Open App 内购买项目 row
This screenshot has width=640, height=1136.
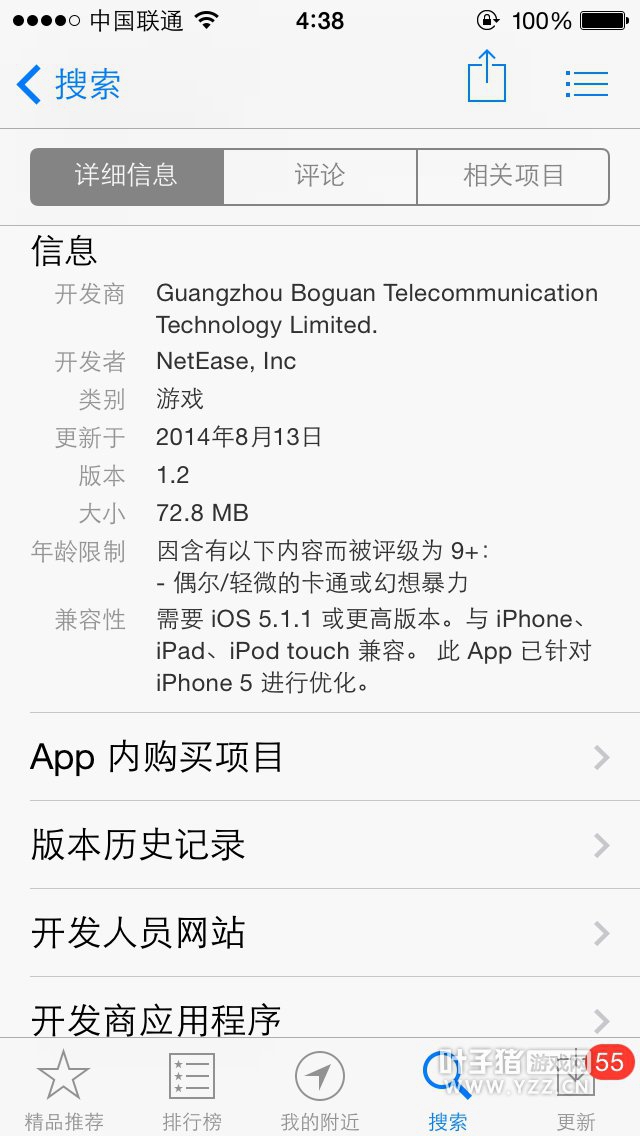point(320,757)
